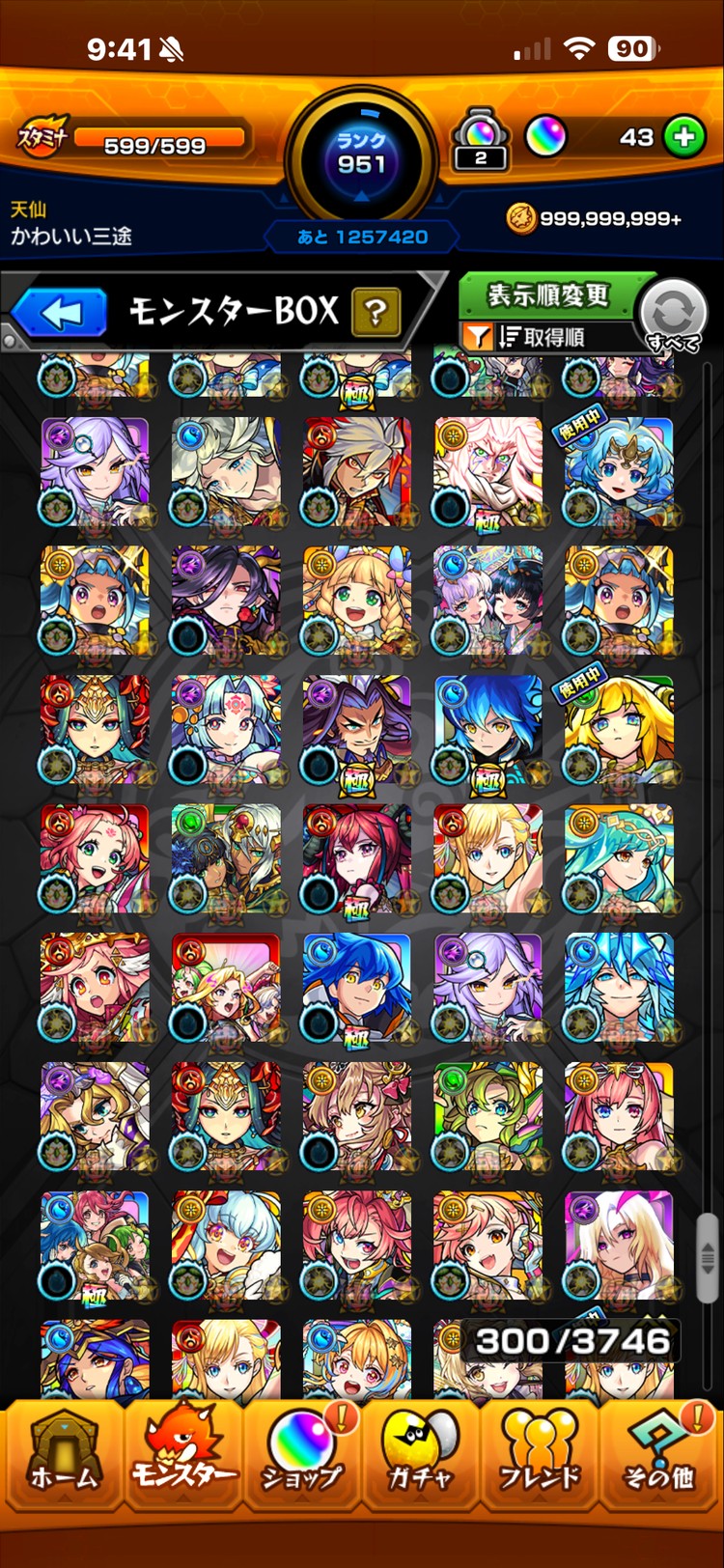Add orbs with the green plus button
Viewport: 724px width, 1568px height.
pyautogui.click(x=684, y=137)
